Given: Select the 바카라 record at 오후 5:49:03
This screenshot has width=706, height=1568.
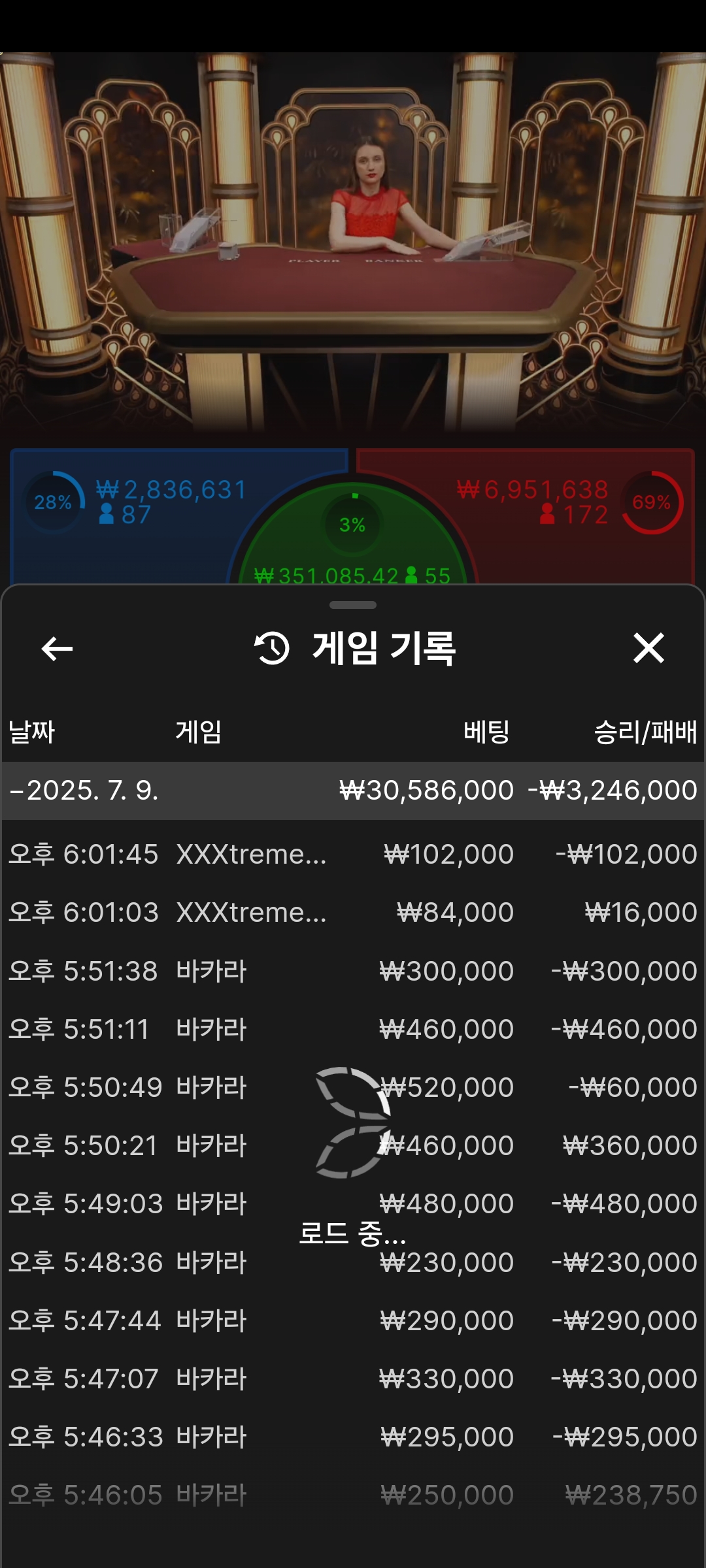Looking at the screenshot, I should tap(353, 1204).
